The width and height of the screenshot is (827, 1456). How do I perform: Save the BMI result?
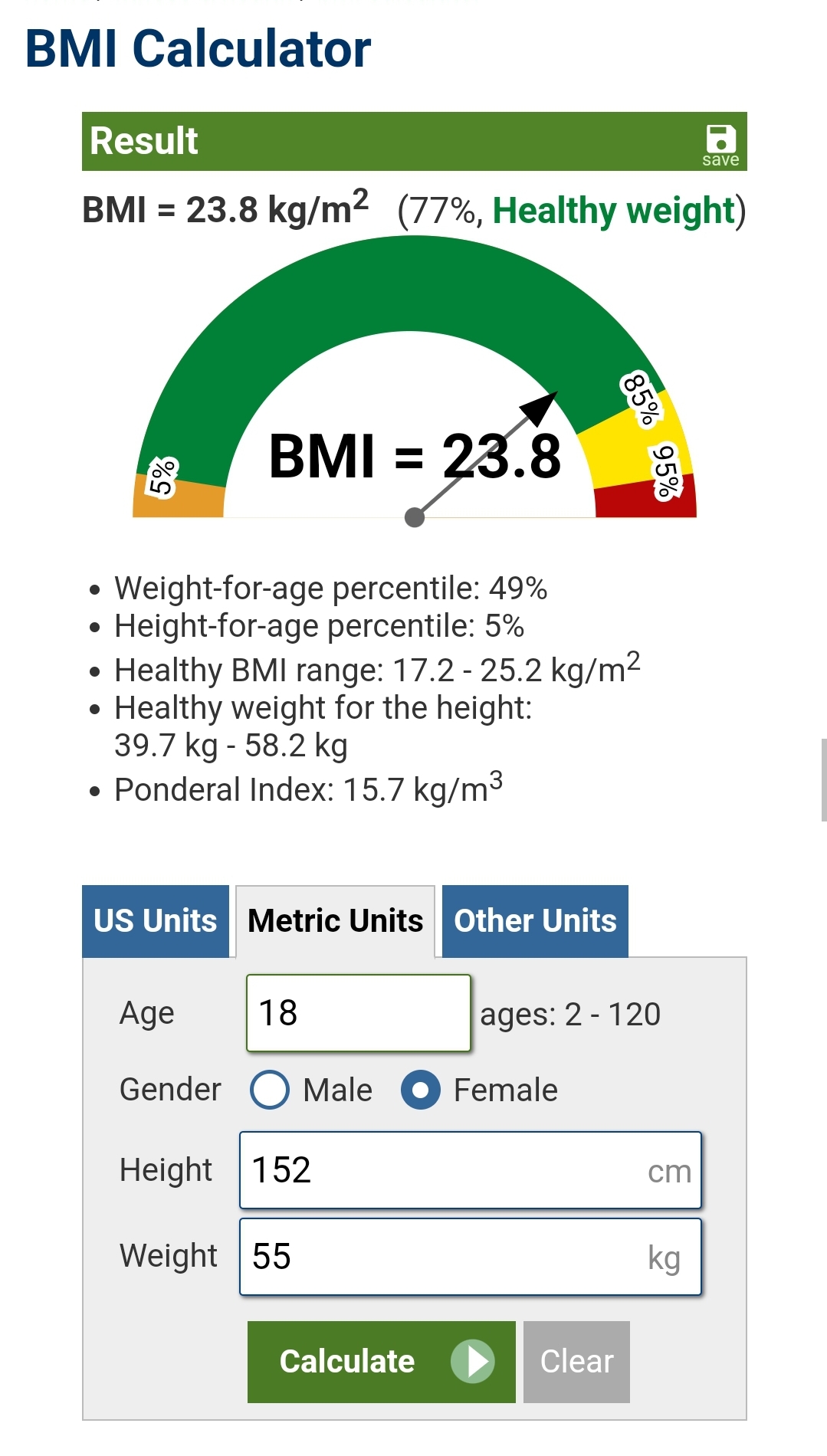pos(720,145)
